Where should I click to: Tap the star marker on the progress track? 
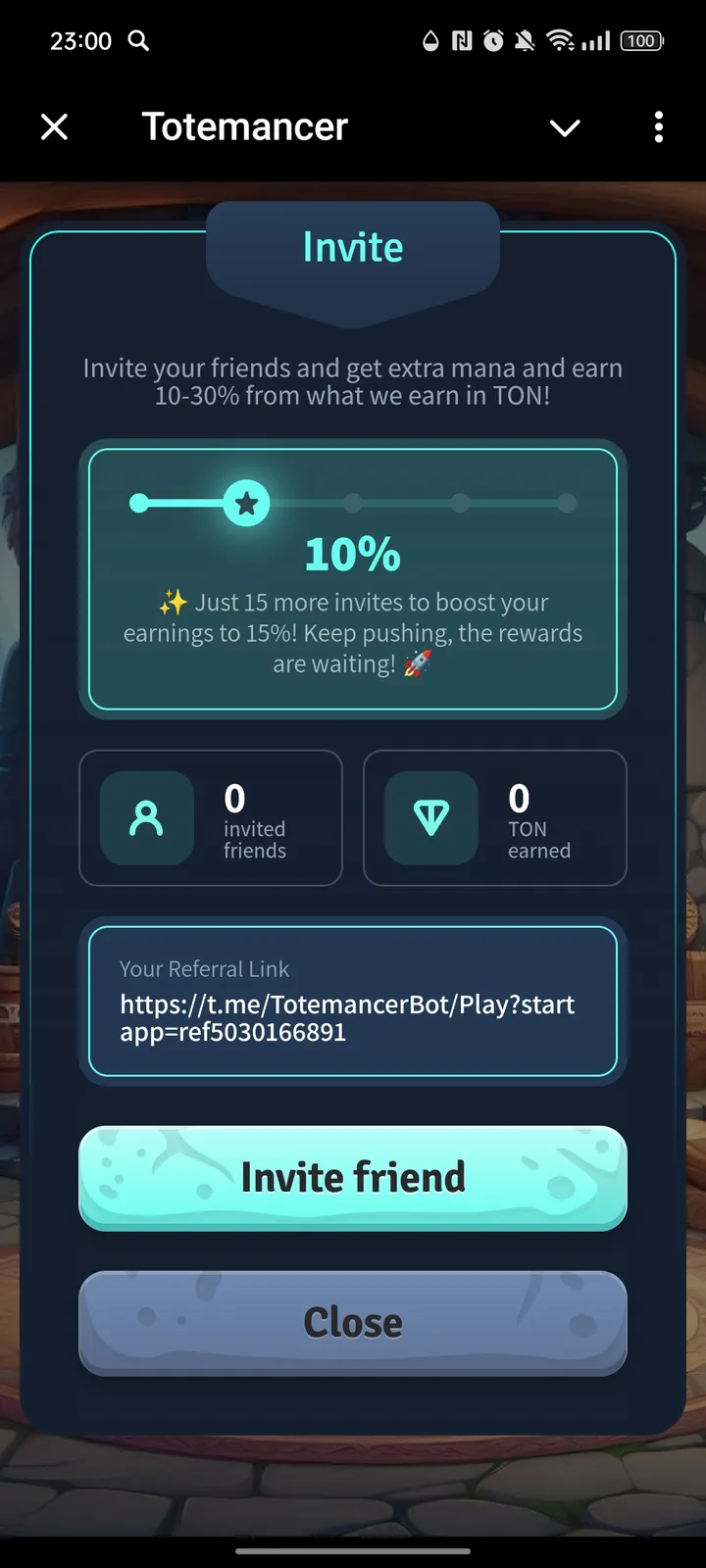[246, 503]
